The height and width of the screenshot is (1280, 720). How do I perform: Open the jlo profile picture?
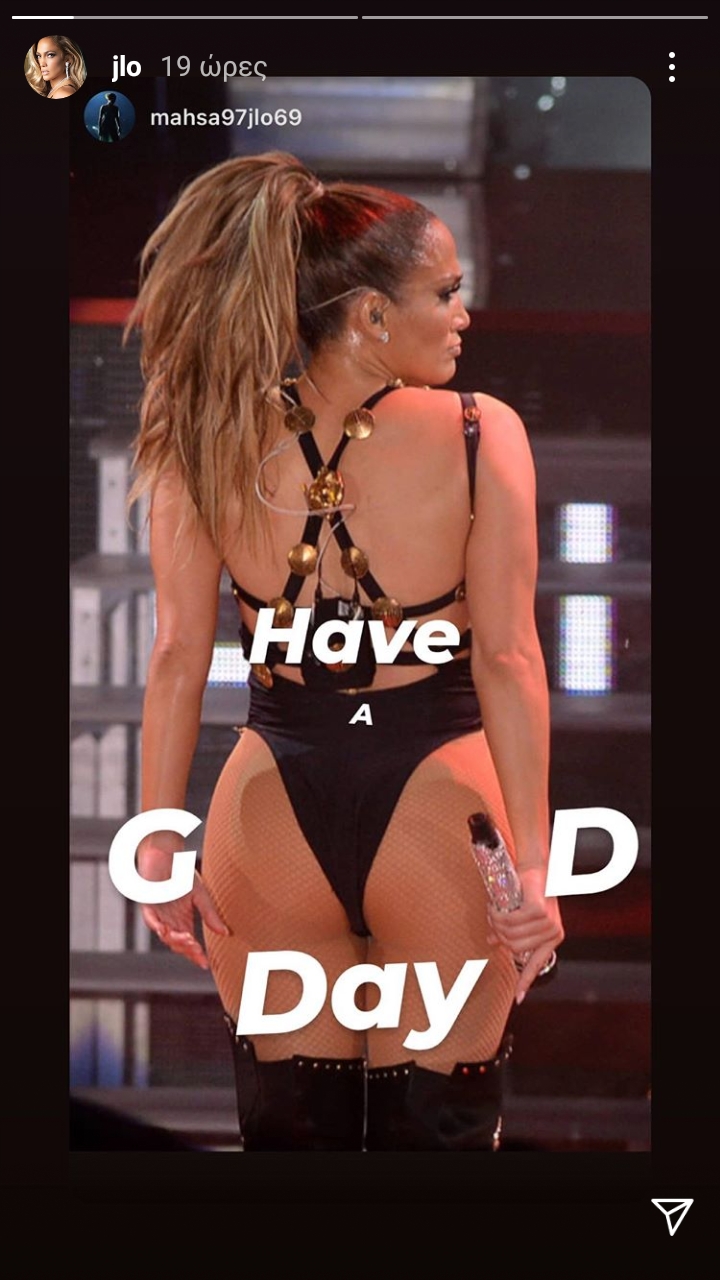pos(55,67)
